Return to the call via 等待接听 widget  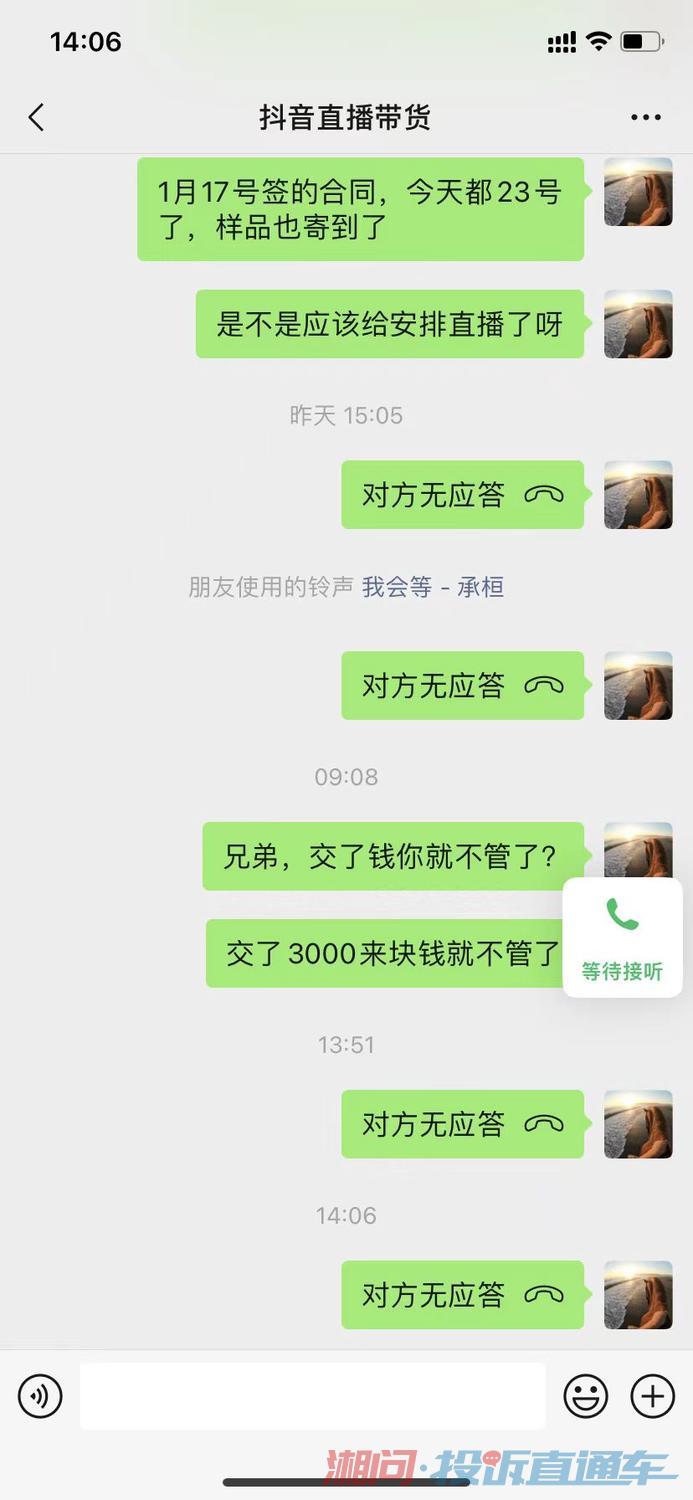(x=622, y=937)
